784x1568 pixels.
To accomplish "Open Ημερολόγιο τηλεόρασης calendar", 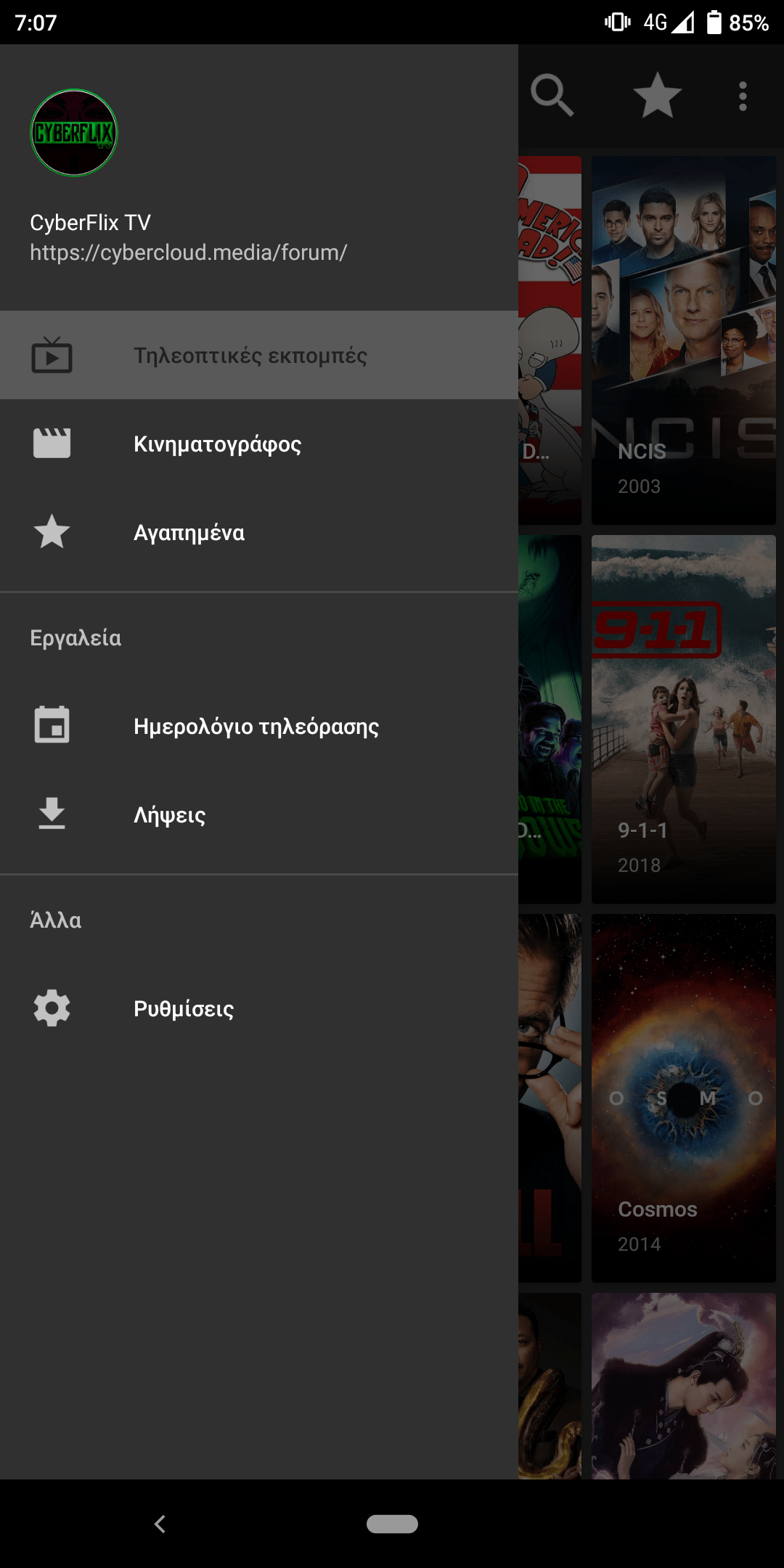I will click(256, 726).
